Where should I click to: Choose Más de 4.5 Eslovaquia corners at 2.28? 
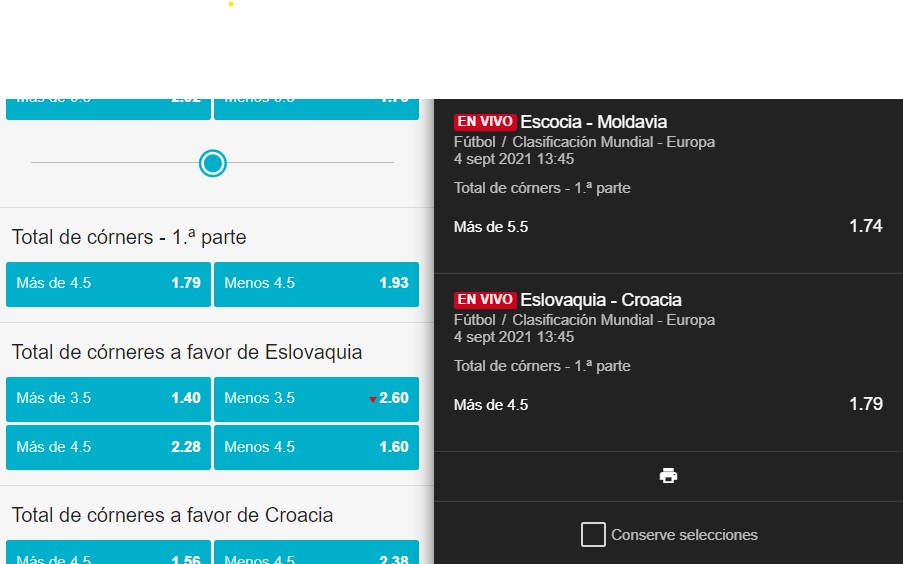pyautogui.click(x=108, y=448)
